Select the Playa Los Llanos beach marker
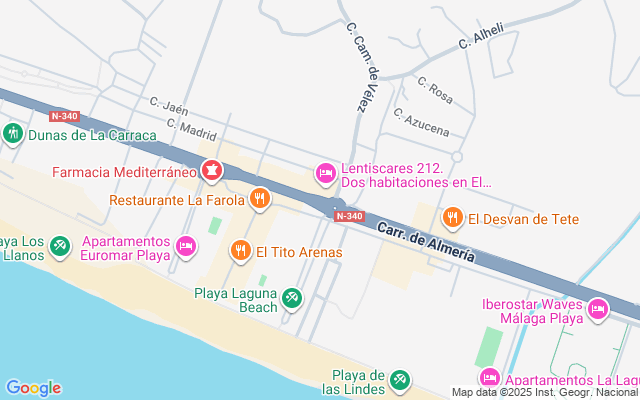This screenshot has height=400, width=640. pos(60,245)
